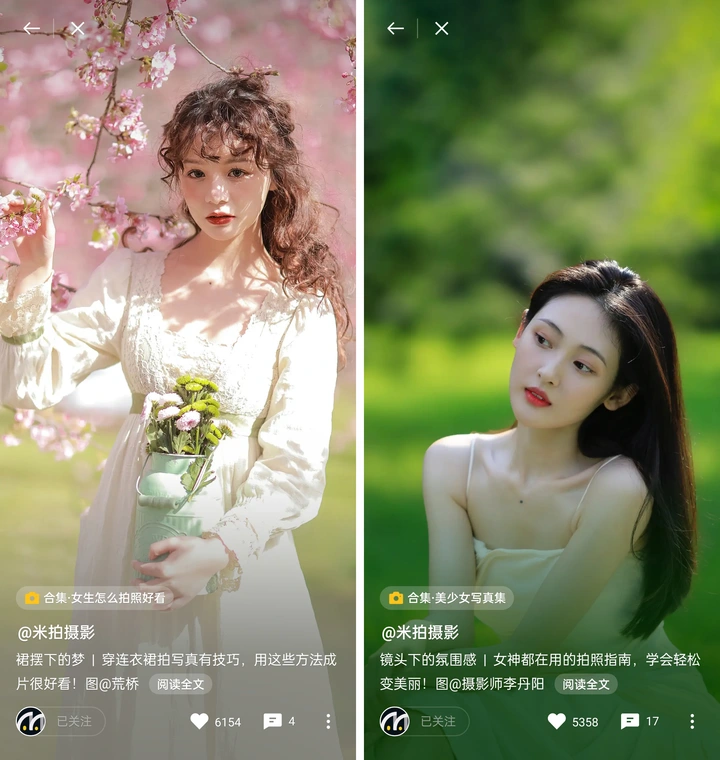Open the 合集·美少女写真集 collection
The height and width of the screenshot is (760, 720).
tap(447, 598)
